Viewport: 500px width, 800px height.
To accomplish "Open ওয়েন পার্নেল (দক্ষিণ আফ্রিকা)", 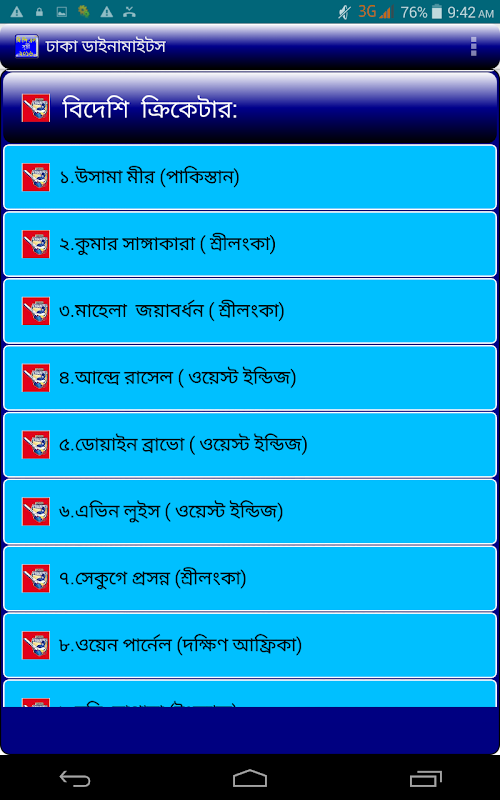I will click(x=250, y=645).
